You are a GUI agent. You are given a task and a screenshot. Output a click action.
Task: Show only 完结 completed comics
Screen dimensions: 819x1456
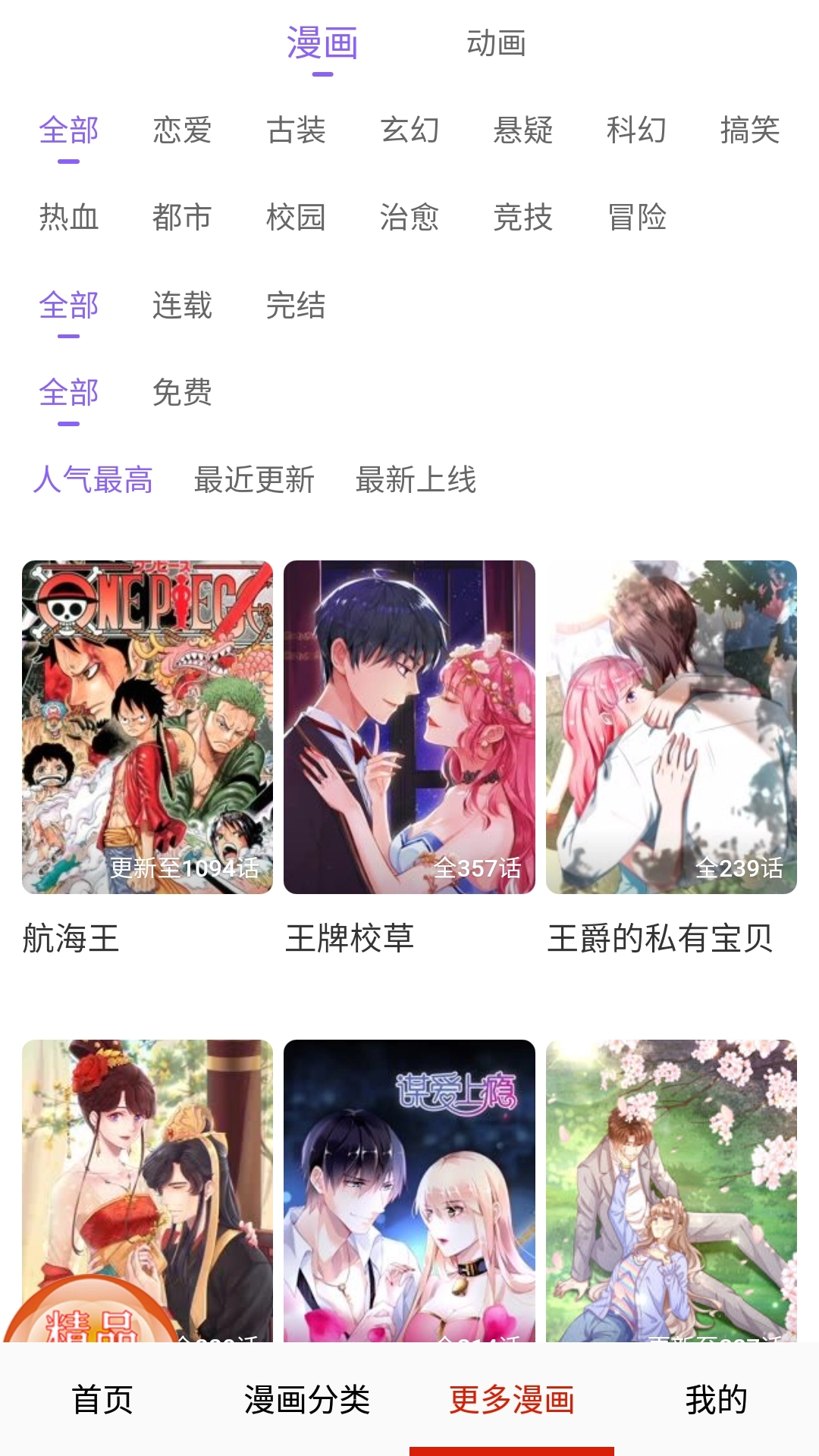click(296, 305)
